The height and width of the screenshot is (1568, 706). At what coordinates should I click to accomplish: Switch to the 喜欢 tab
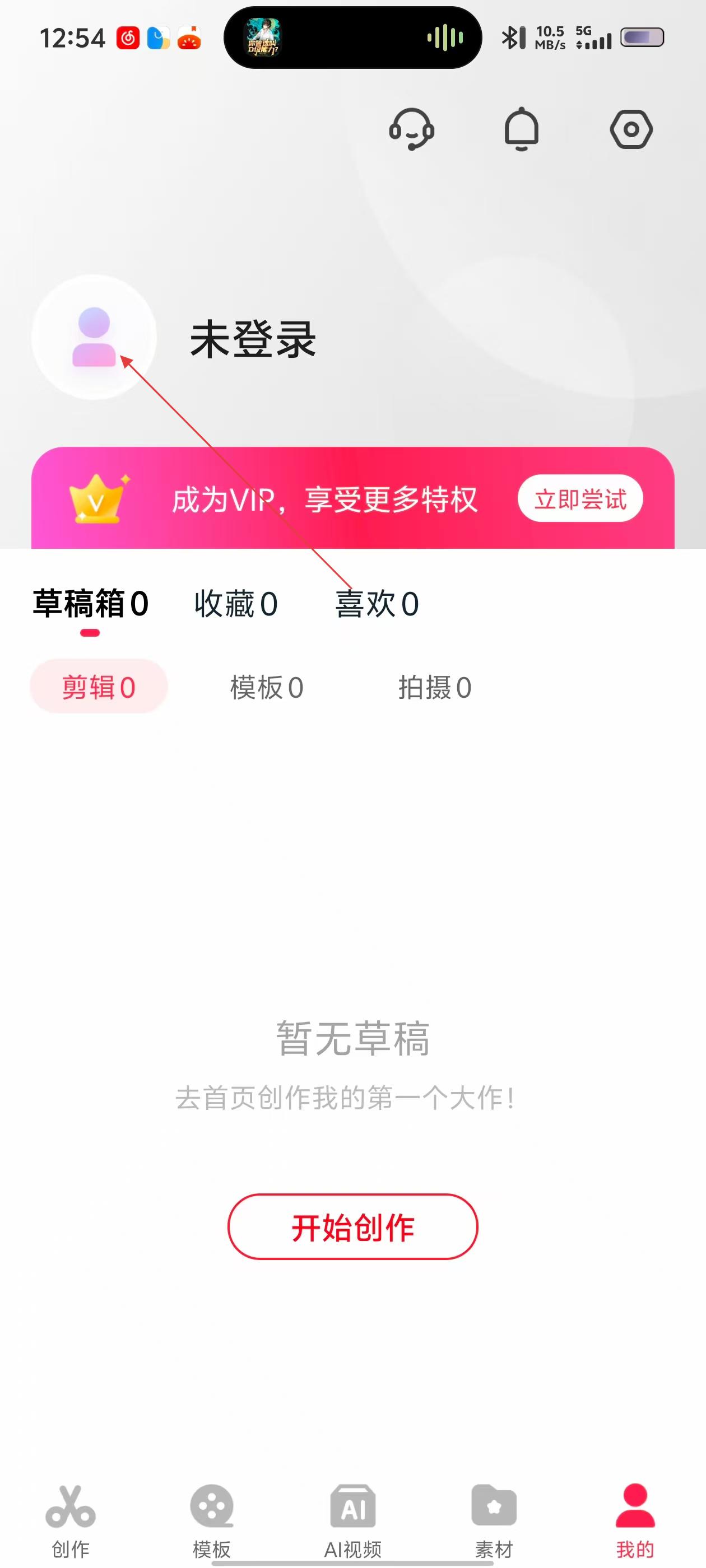[x=377, y=604]
